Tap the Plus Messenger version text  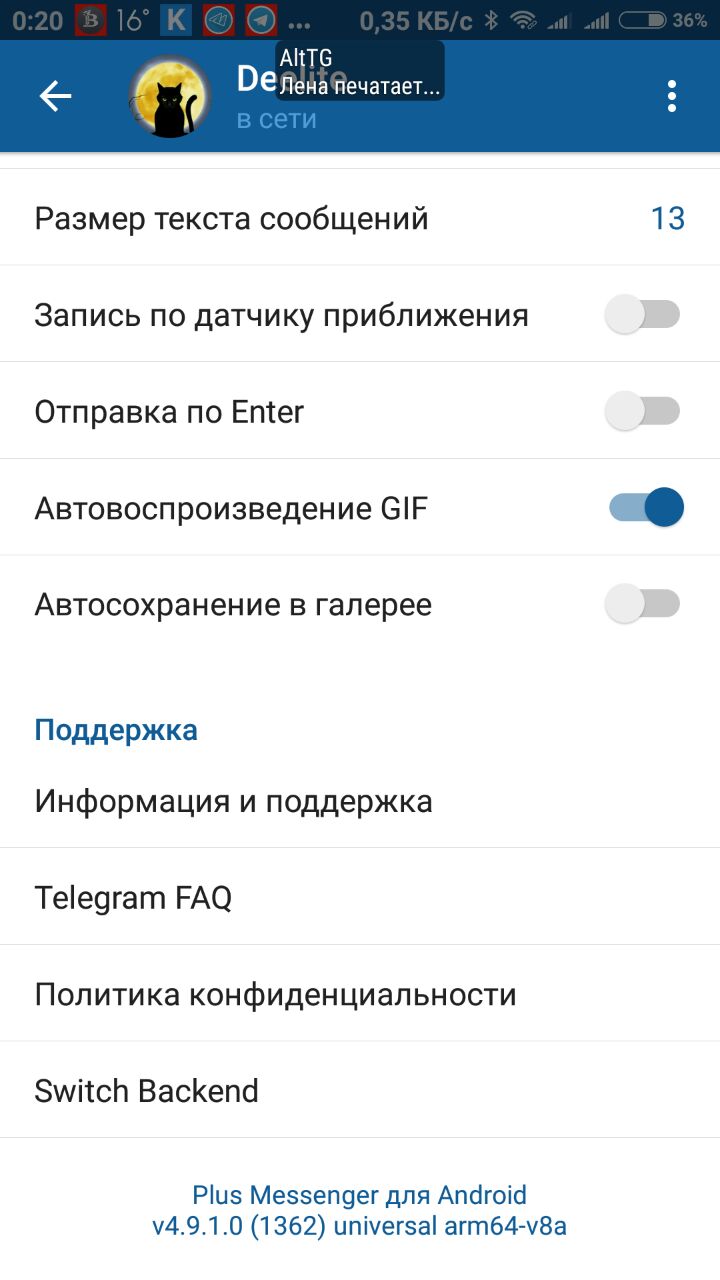click(360, 1210)
